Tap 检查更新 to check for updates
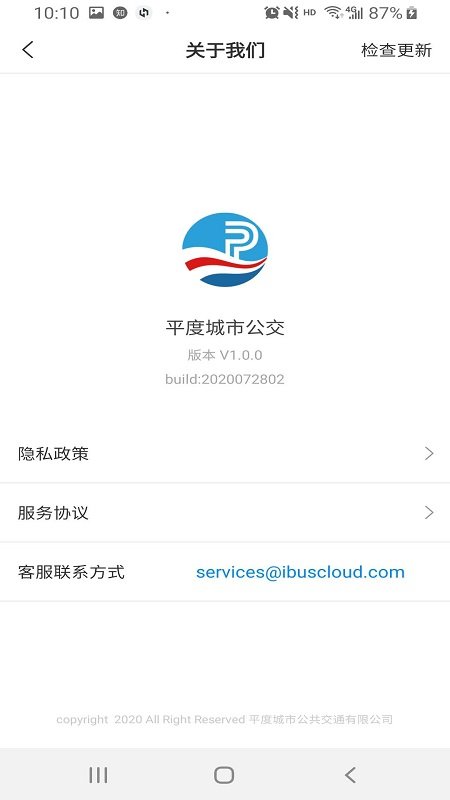Screen dimensions: 450x800 [396, 50]
